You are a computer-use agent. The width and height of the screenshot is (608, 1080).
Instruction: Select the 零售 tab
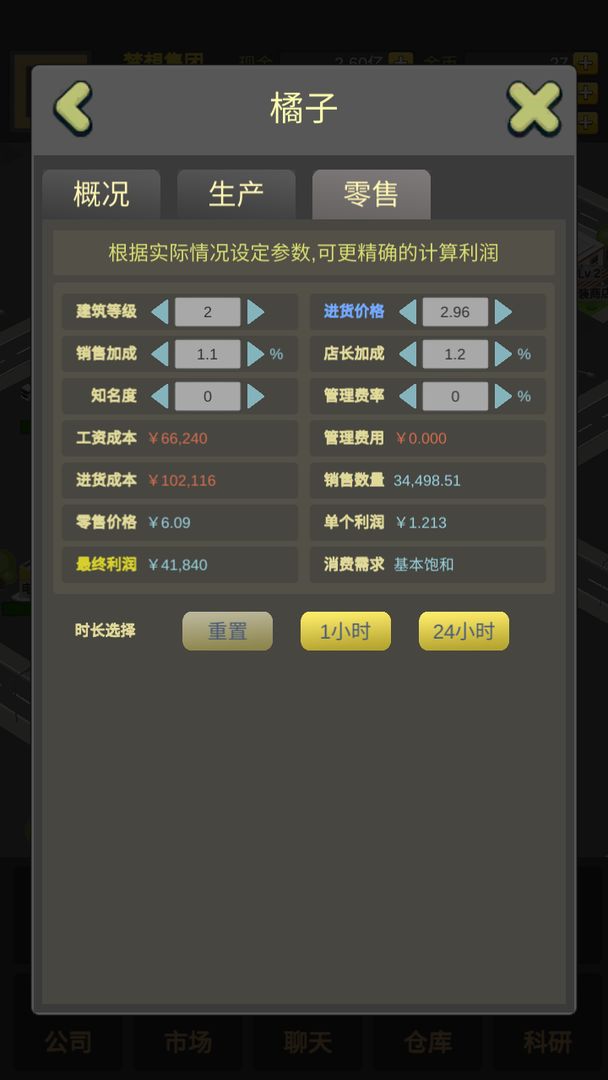pos(371,194)
